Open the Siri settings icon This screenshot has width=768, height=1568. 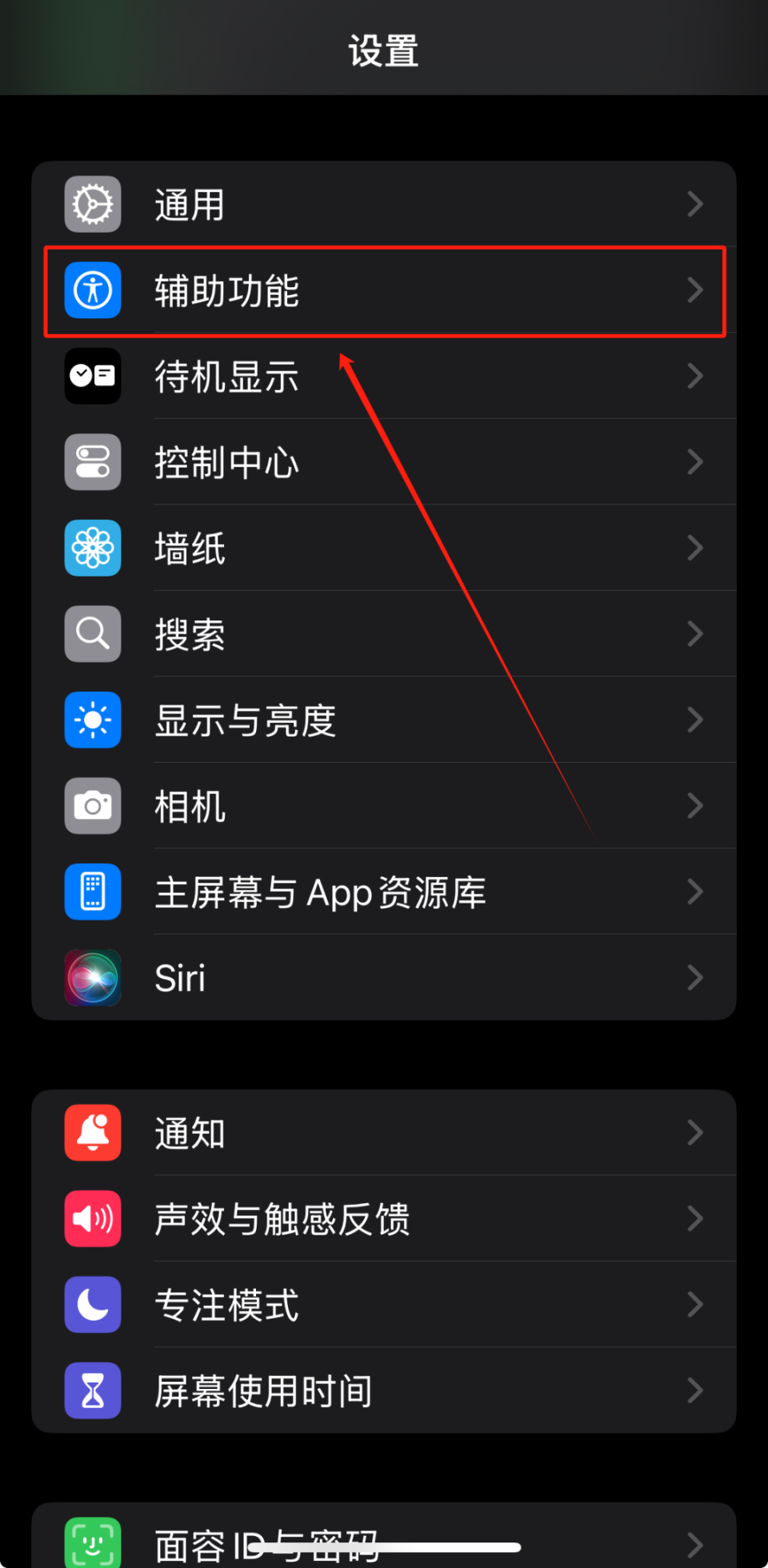(92, 978)
